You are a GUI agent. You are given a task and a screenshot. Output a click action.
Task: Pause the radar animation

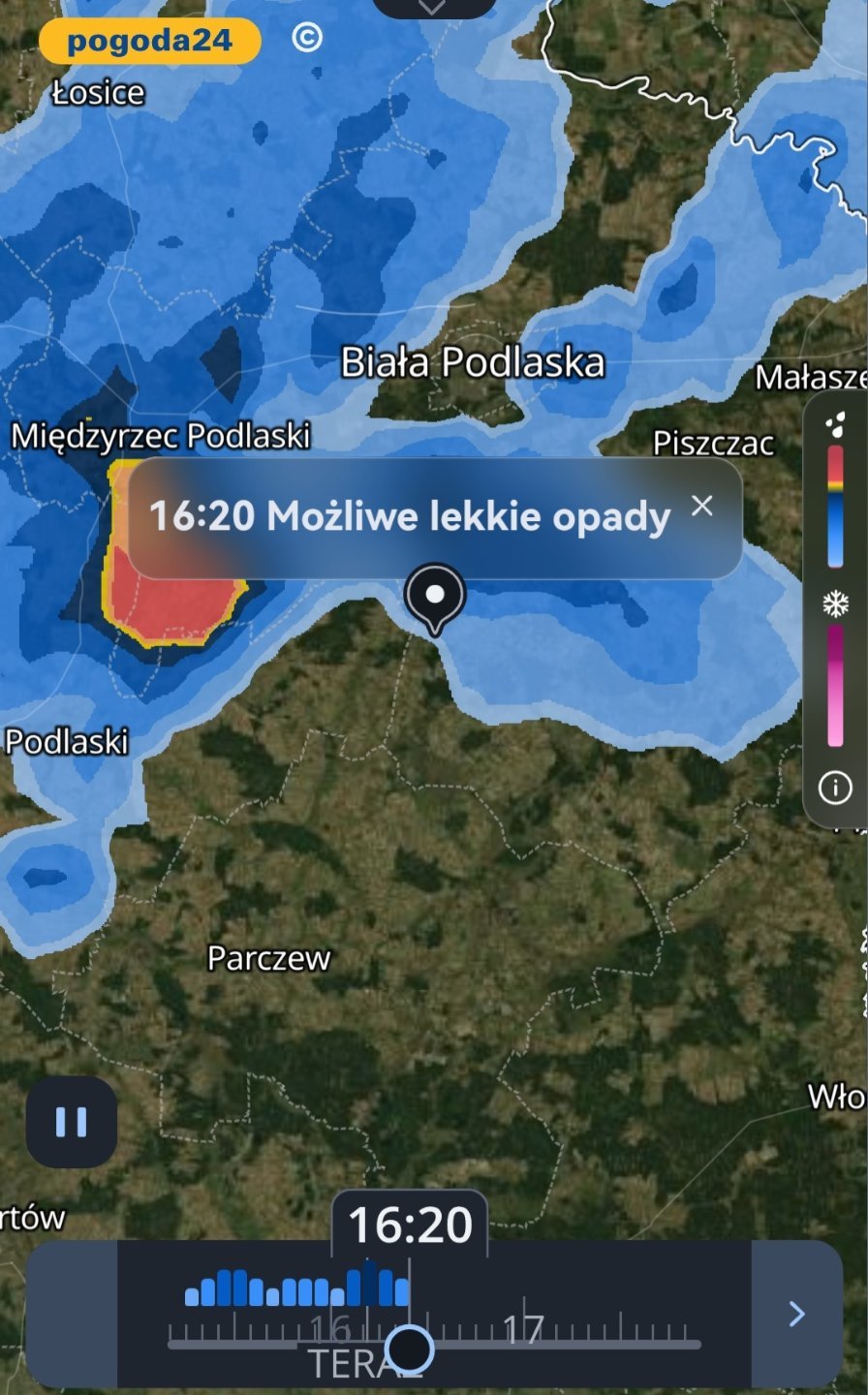click(x=72, y=1122)
